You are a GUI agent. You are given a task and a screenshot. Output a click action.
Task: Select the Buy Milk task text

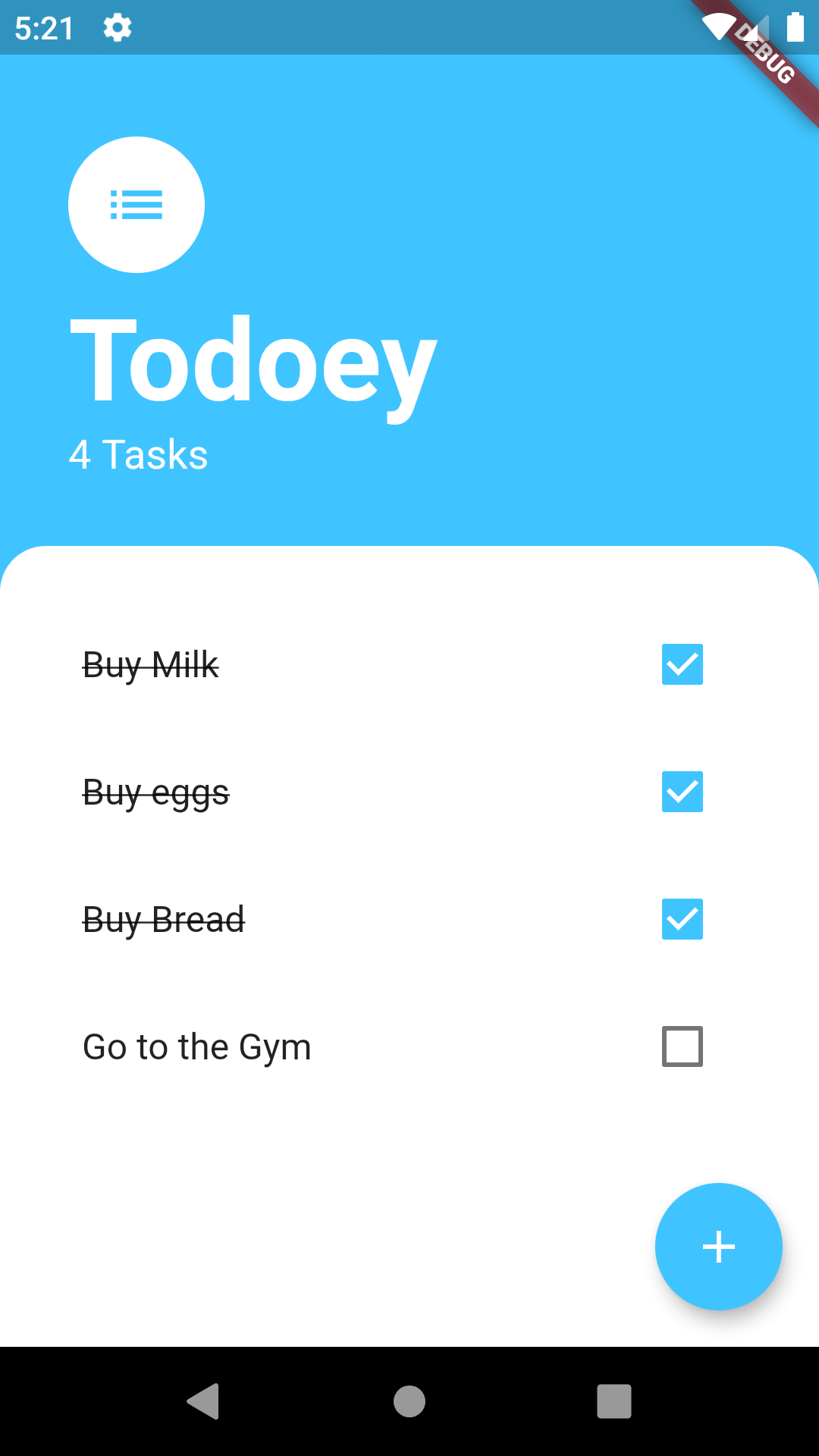[x=150, y=665]
